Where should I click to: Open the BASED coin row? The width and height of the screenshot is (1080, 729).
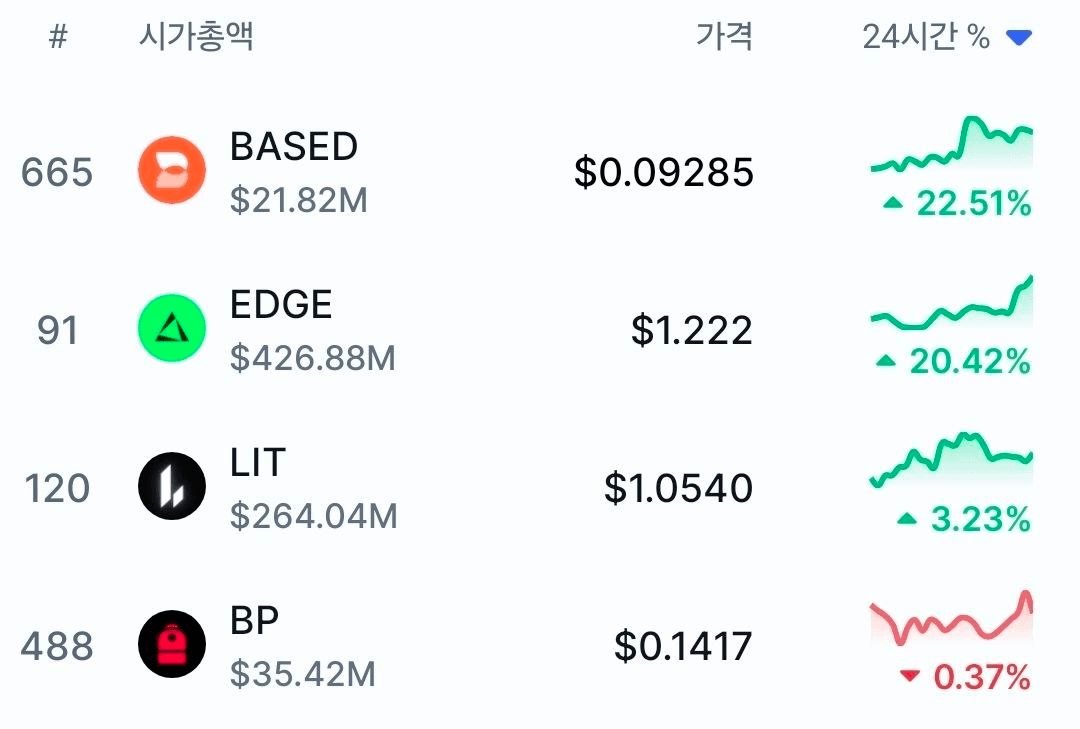click(x=294, y=171)
